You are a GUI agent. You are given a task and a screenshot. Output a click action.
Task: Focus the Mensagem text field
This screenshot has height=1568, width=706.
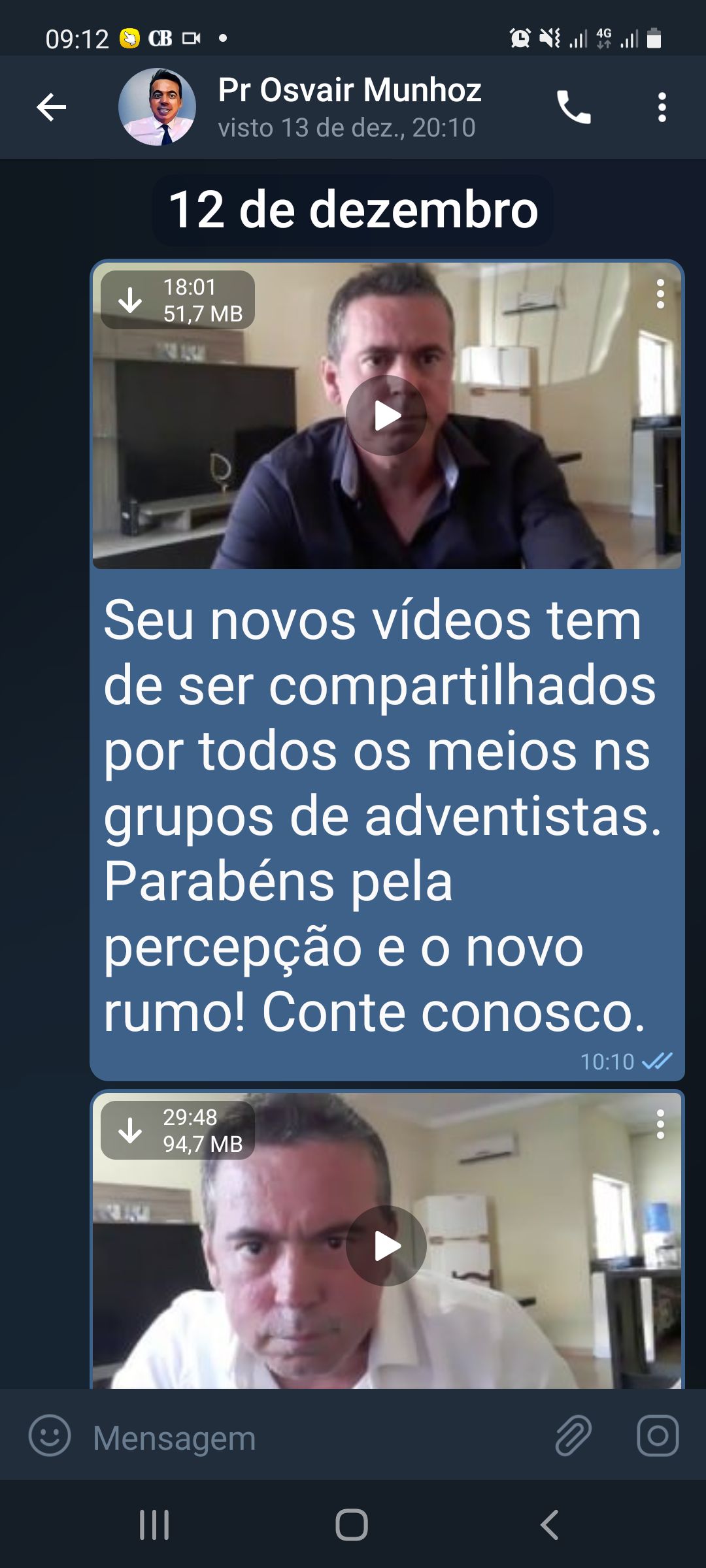(x=314, y=1437)
